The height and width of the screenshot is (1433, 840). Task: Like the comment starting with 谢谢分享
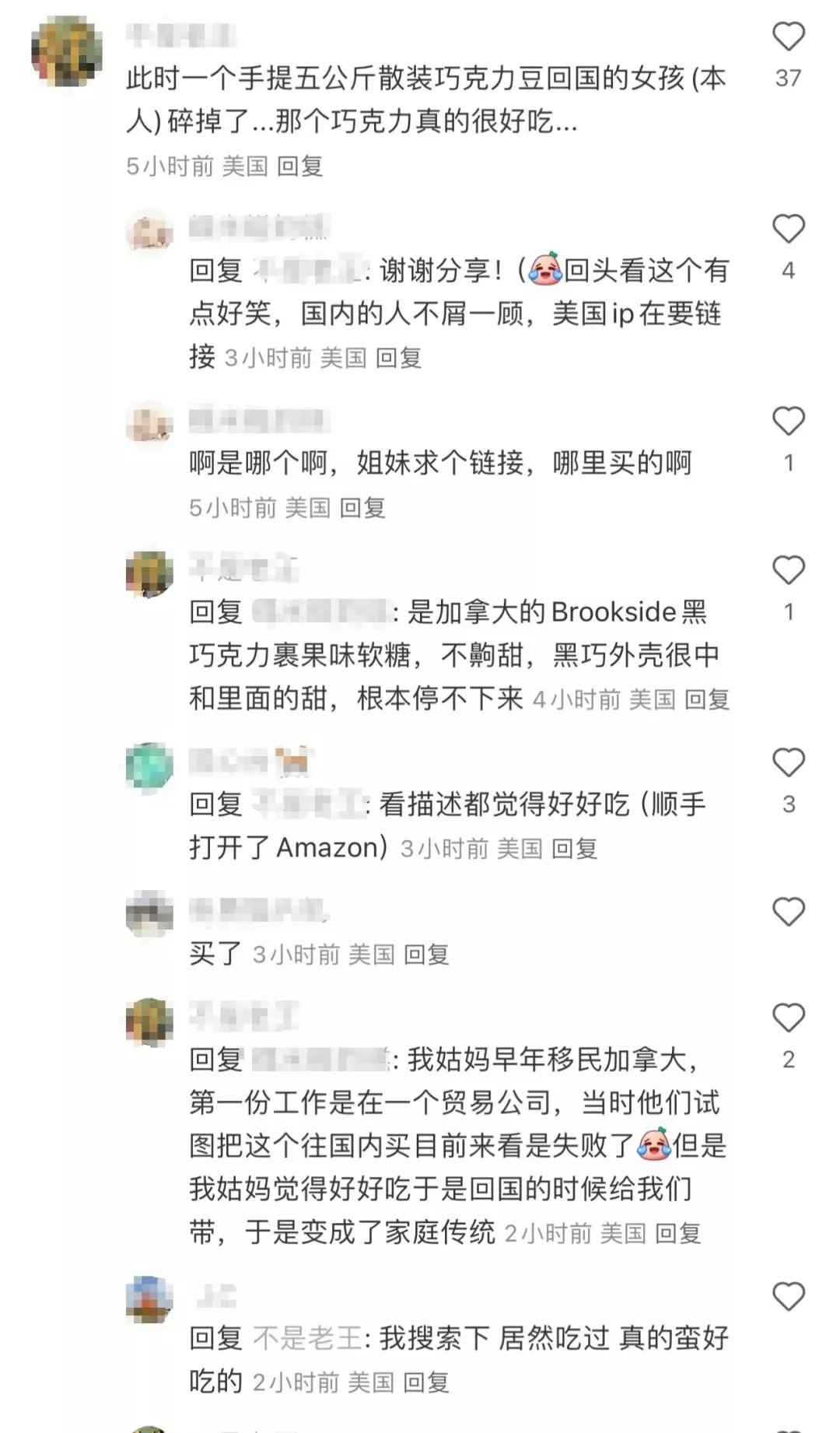(x=788, y=229)
